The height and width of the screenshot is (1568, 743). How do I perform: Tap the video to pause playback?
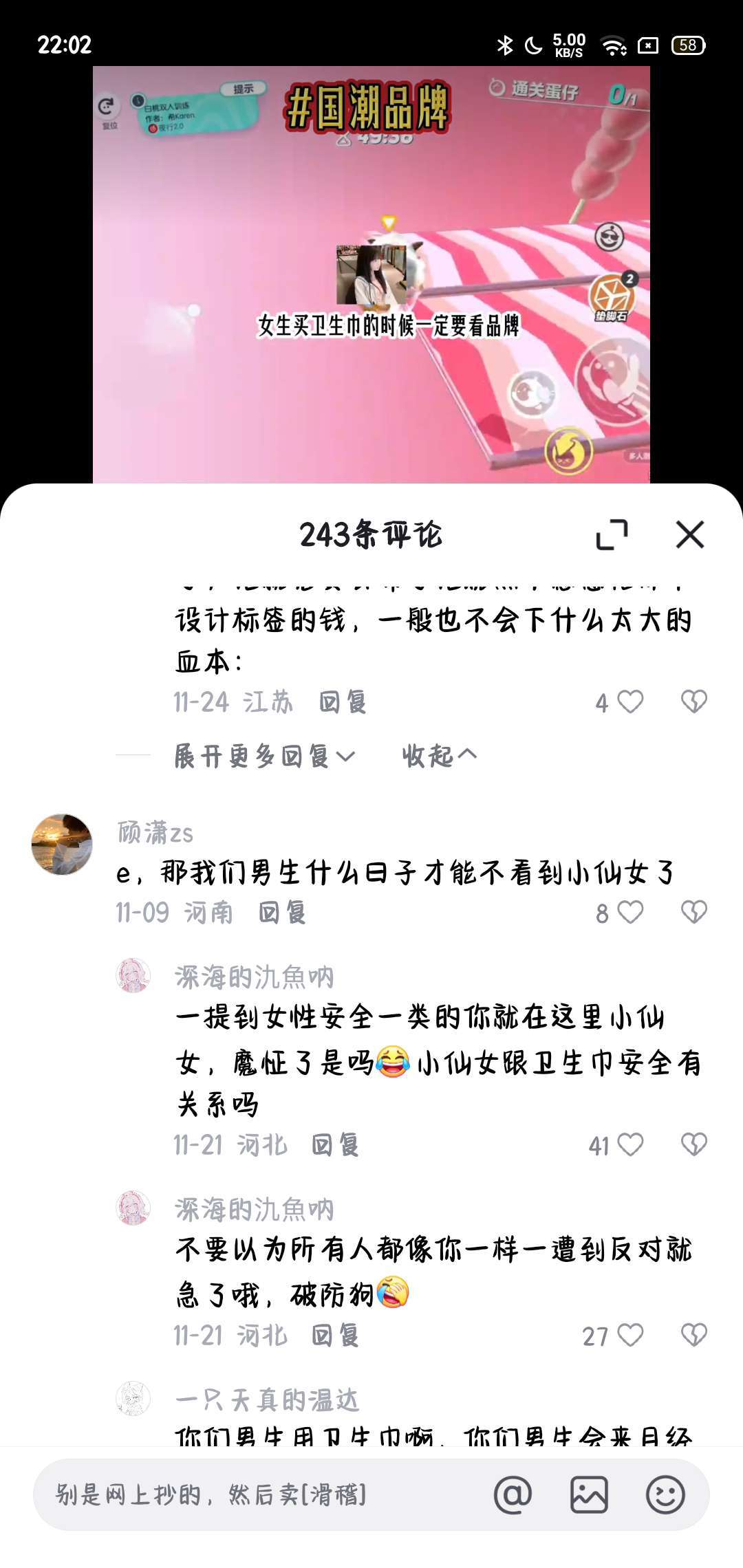tap(371, 275)
